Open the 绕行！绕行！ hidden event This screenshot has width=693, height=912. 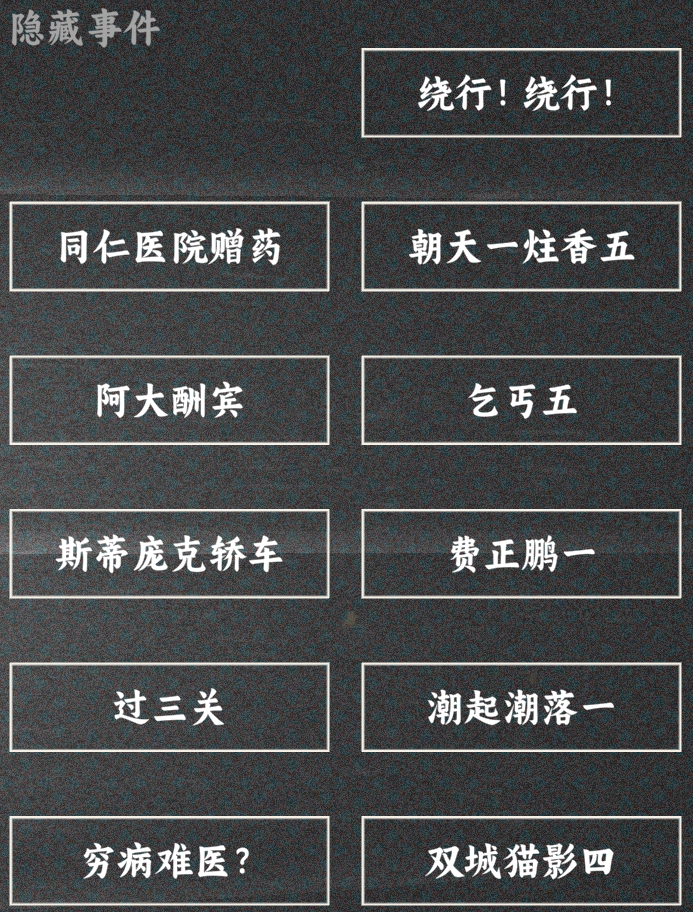tap(516, 93)
